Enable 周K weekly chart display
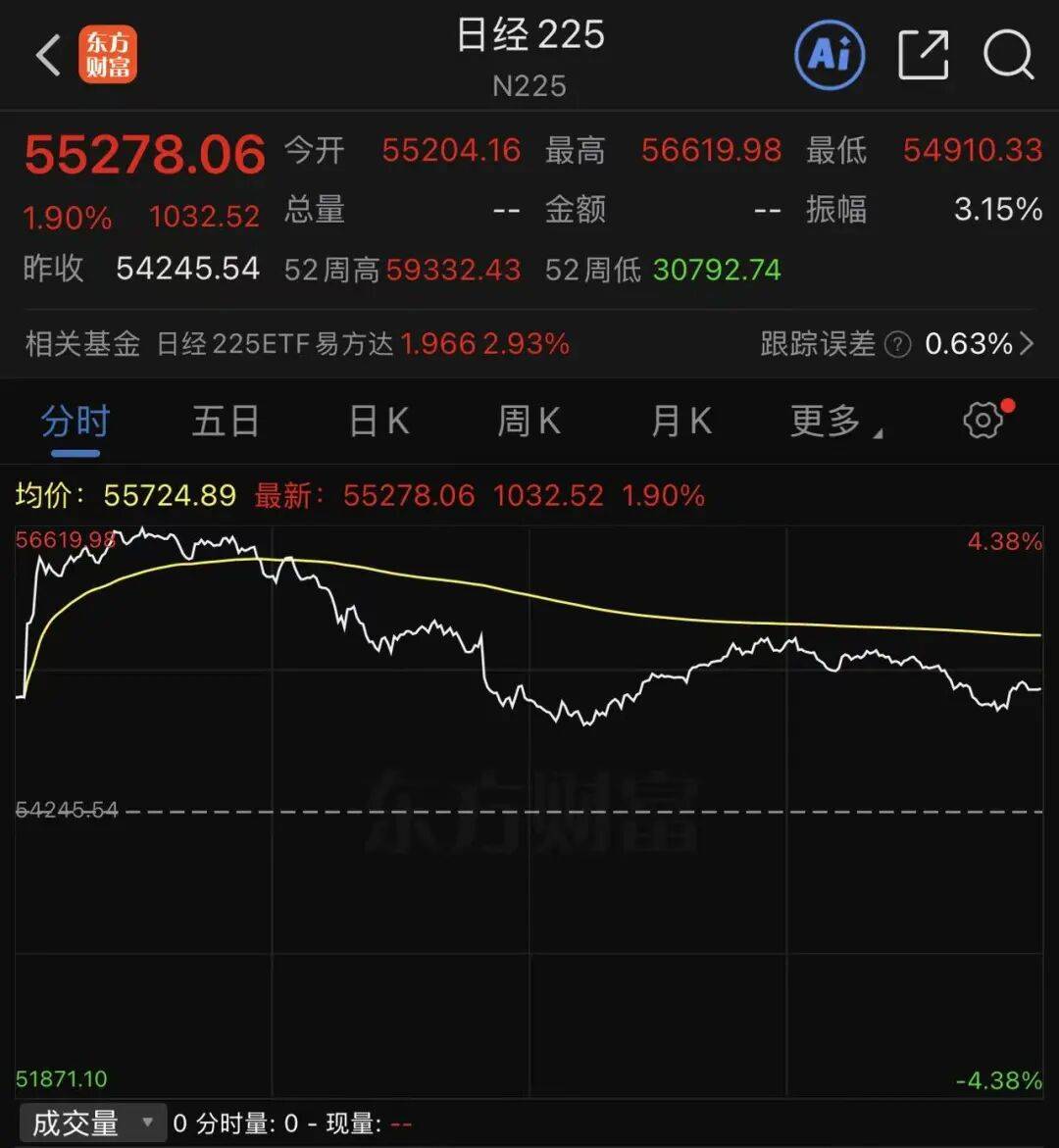This screenshot has width=1059, height=1148. (528, 420)
